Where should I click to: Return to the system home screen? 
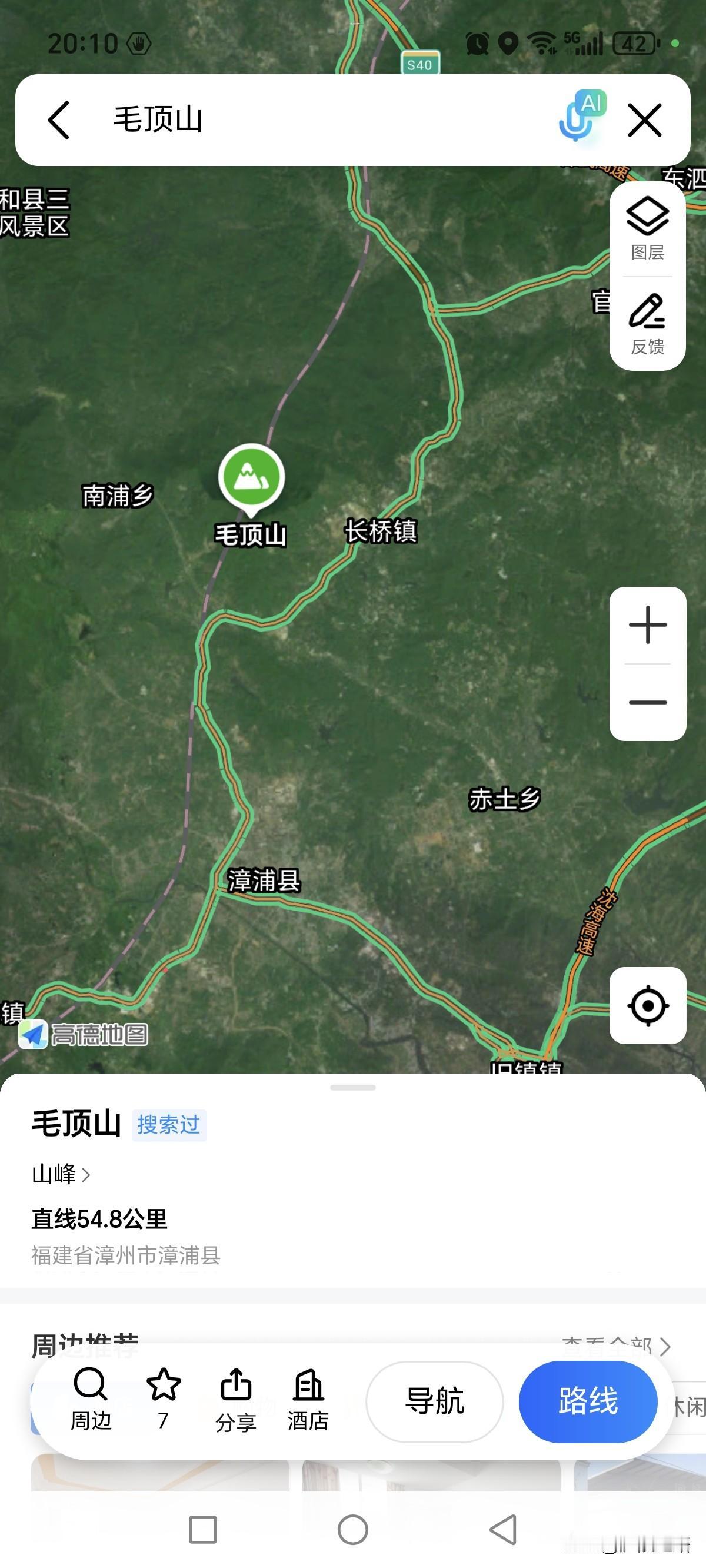click(353, 1530)
